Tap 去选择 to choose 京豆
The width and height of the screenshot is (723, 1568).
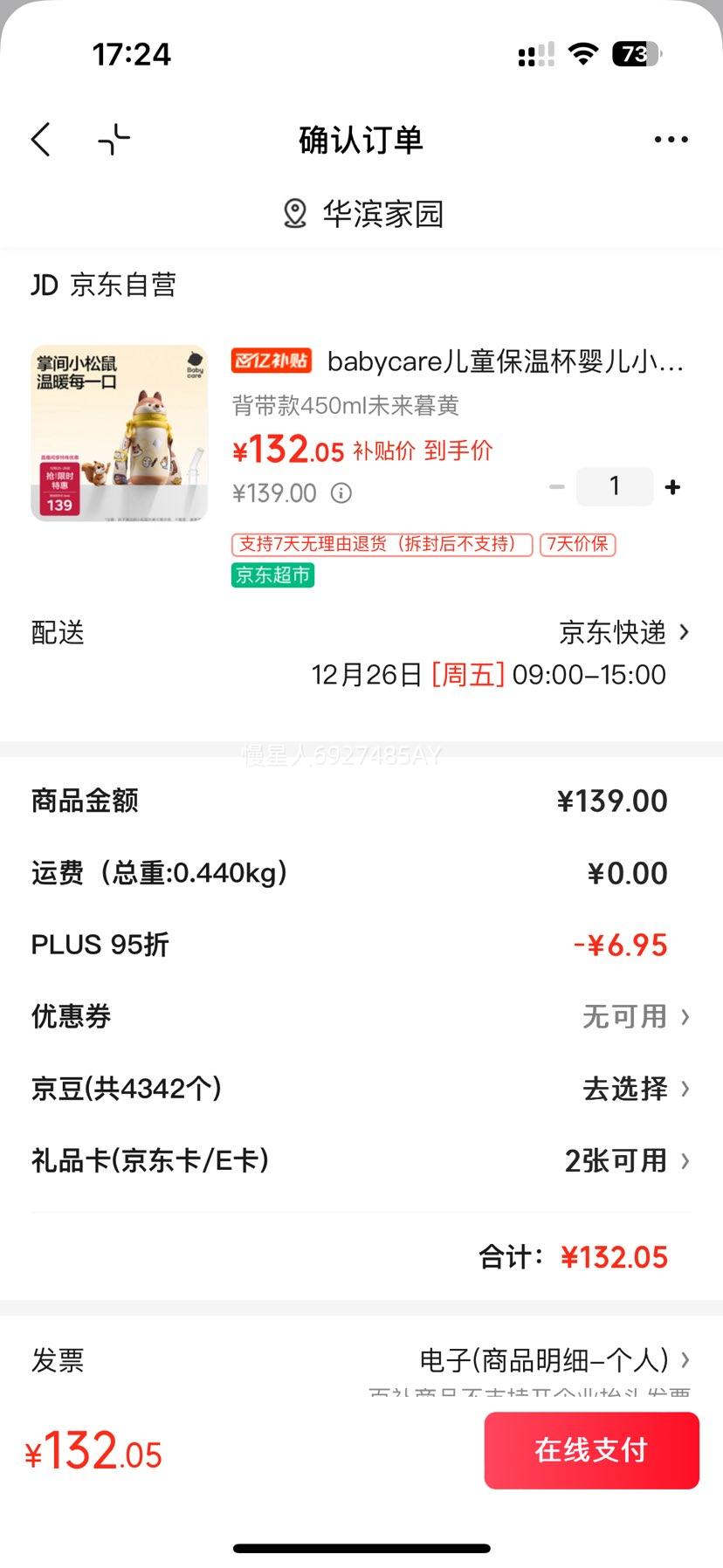[x=623, y=1088]
